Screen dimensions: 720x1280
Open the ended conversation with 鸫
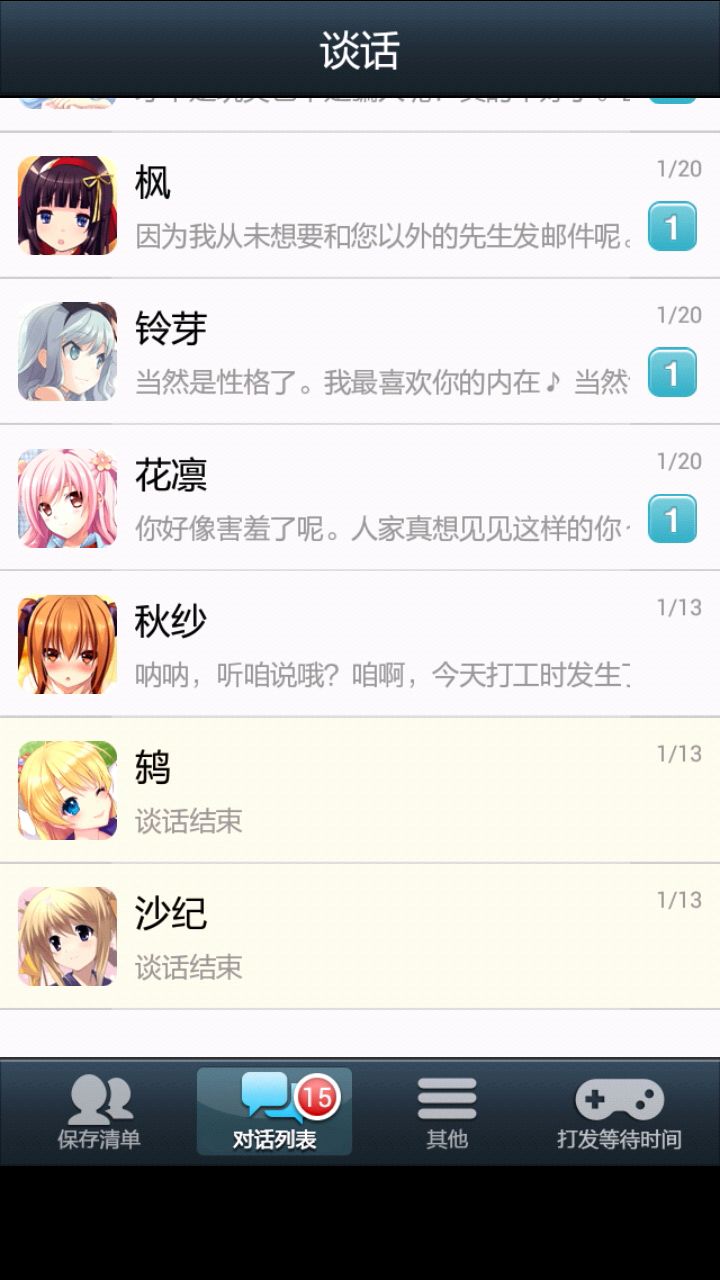[x=360, y=789]
